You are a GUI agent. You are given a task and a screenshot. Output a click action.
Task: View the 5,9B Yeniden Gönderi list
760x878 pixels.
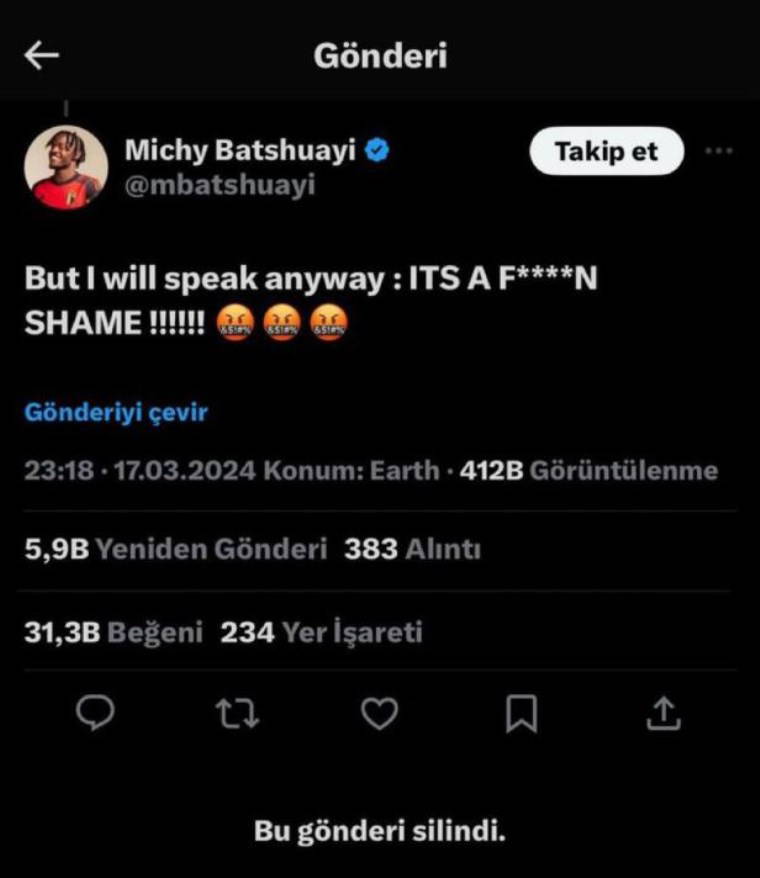(176, 549)
